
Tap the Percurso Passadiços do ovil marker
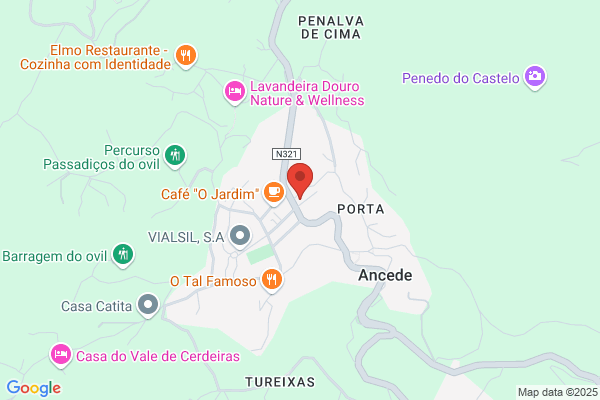click(175, 156)
